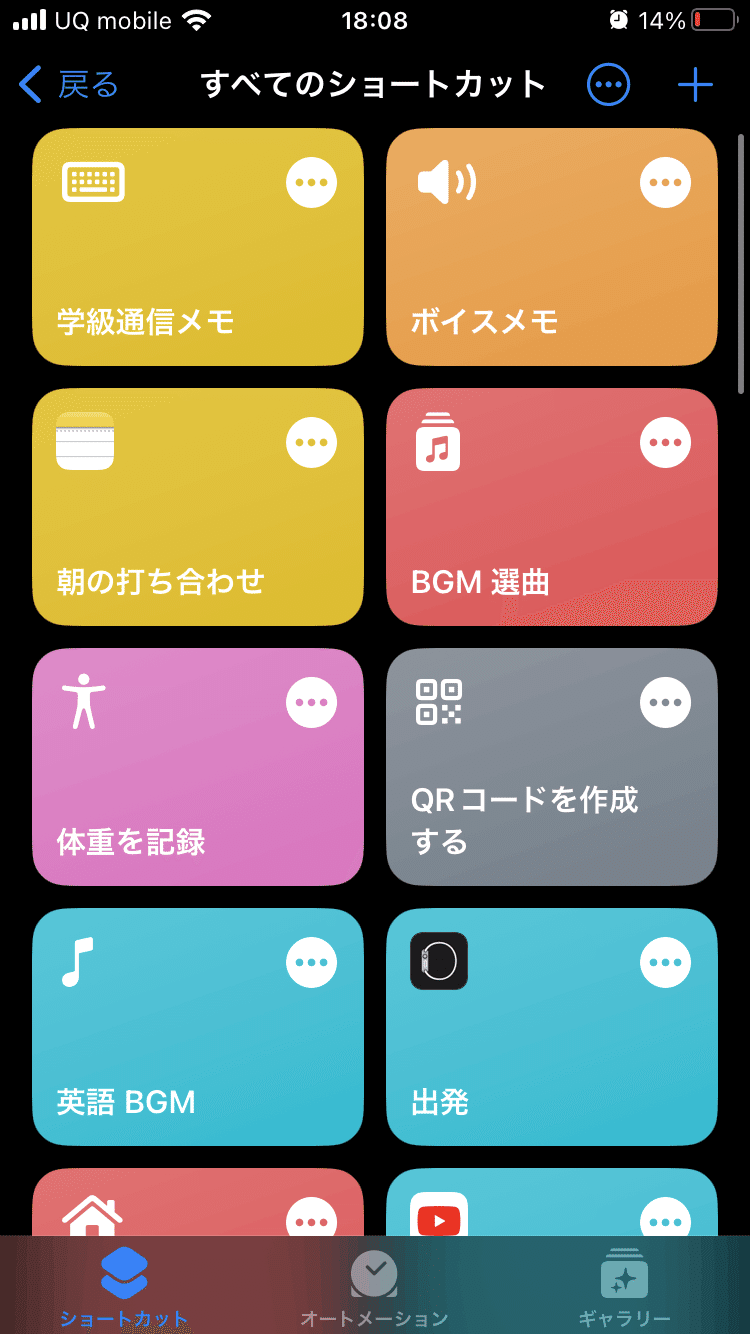
Task: Run the 朝の打ち合わせ shortcut
Action: tap(198, 507)
